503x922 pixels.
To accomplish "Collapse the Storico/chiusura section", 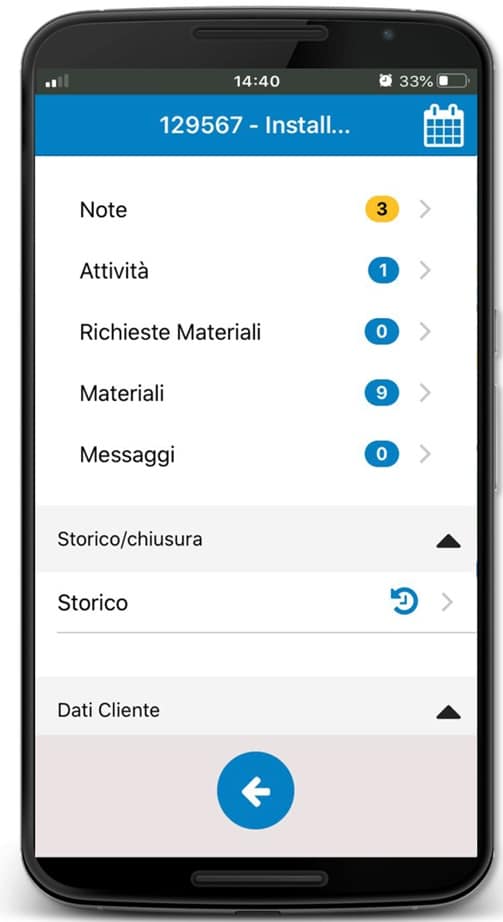I will click(256, 539).
